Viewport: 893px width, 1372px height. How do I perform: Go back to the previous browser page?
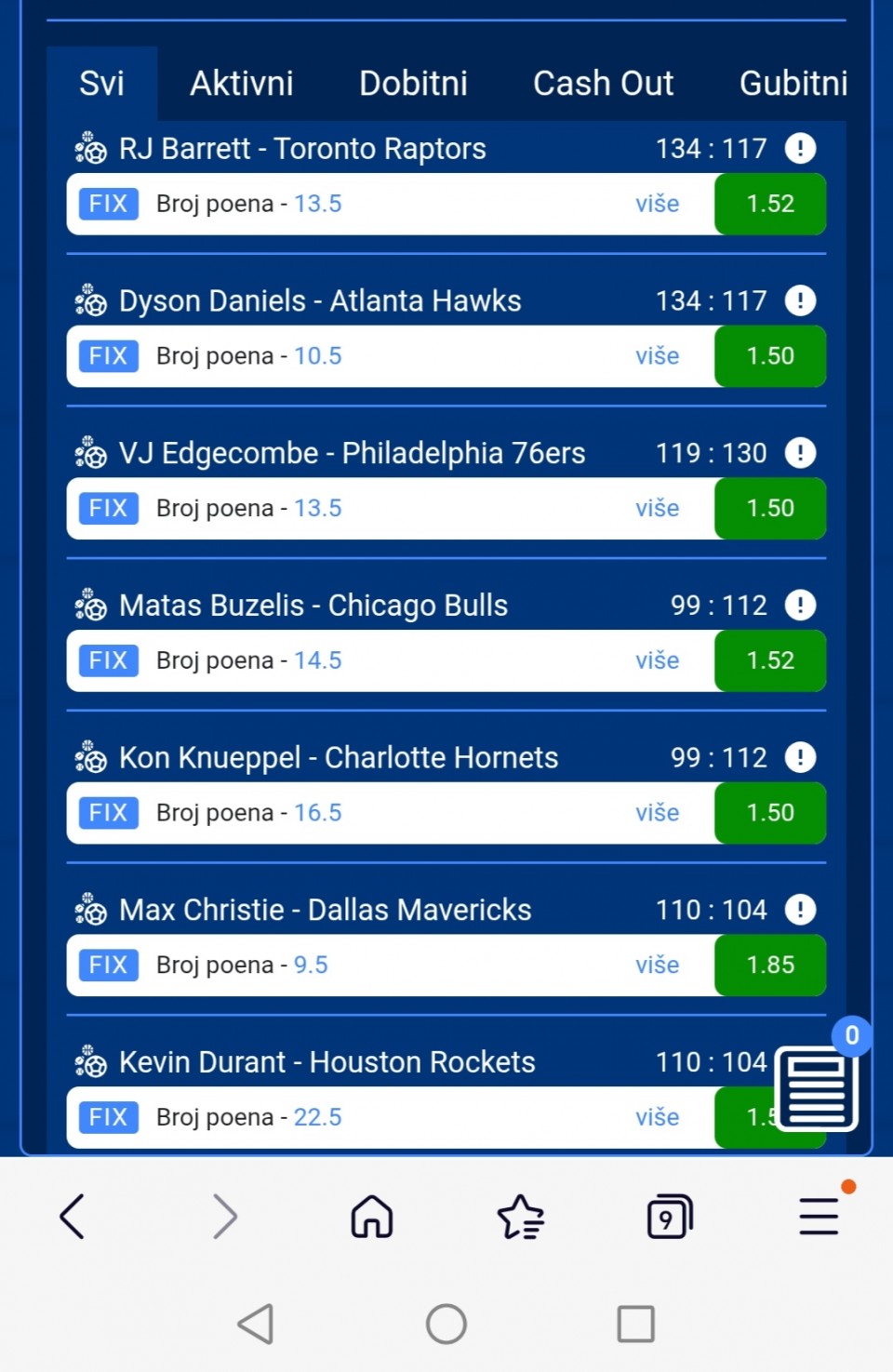click(73, 1217)
